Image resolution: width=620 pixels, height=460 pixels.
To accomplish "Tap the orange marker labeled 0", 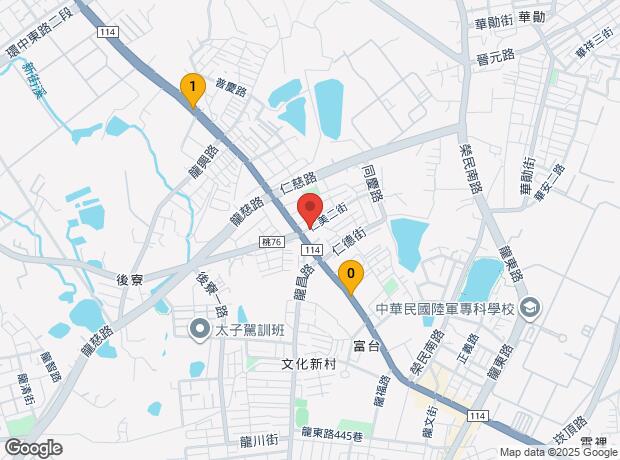I will coord(350,274).
